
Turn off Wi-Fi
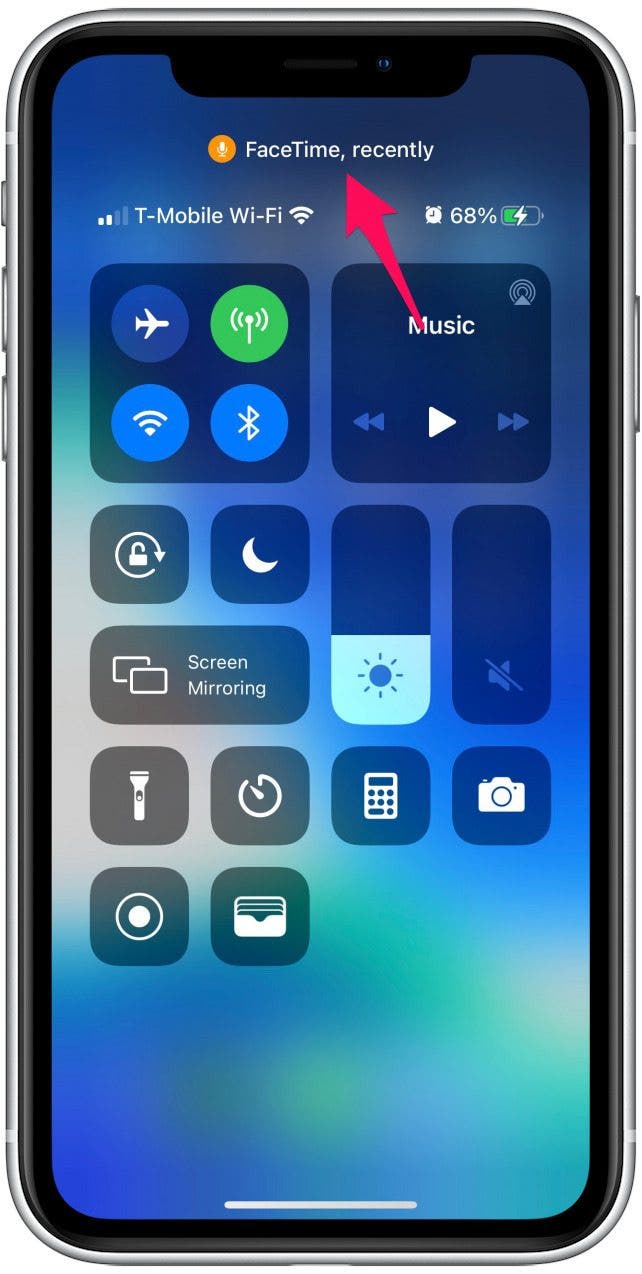pyautogui.click(x=150, y=423)
